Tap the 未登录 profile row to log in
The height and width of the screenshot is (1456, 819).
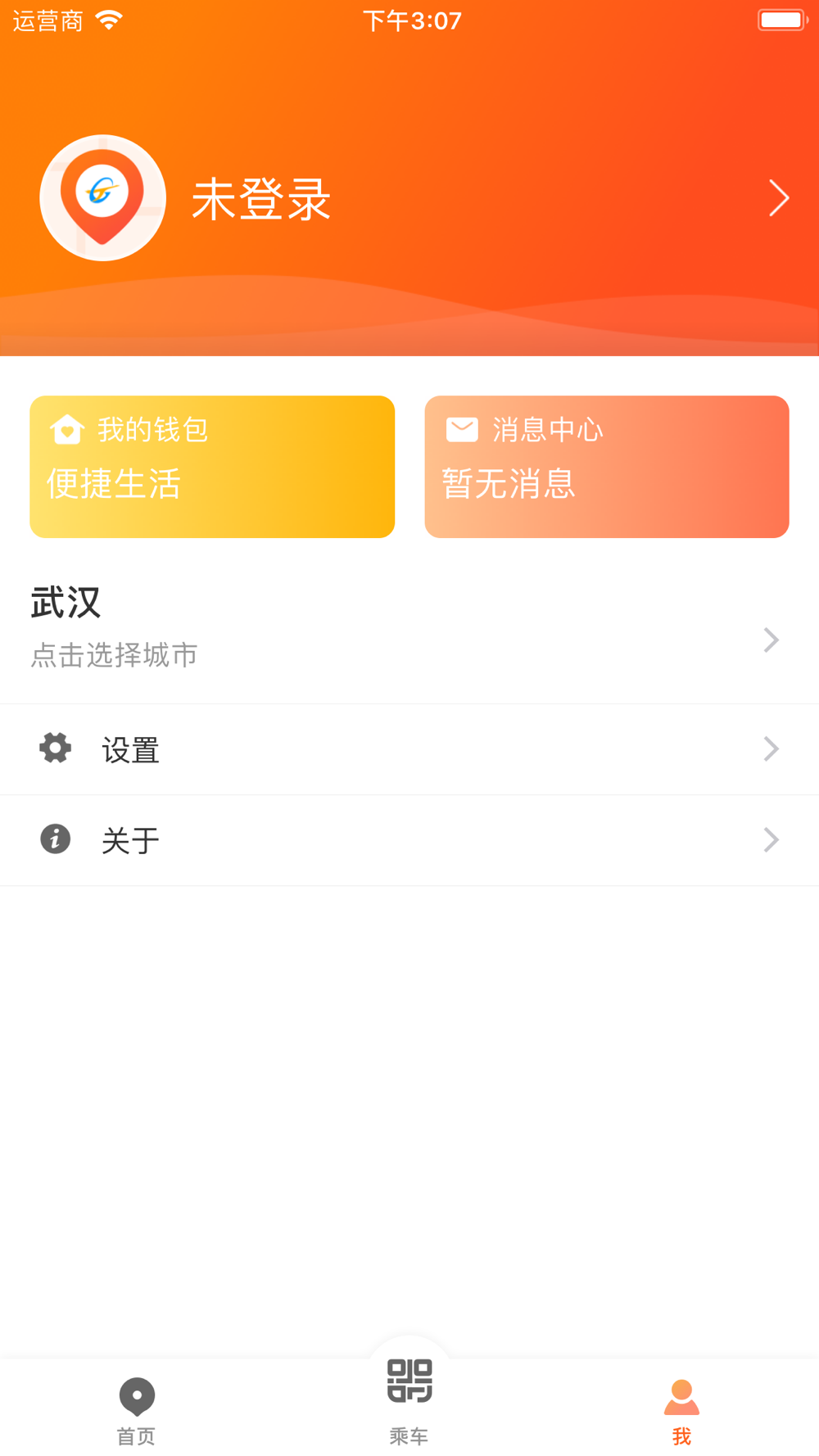click(x=409, y=198)
